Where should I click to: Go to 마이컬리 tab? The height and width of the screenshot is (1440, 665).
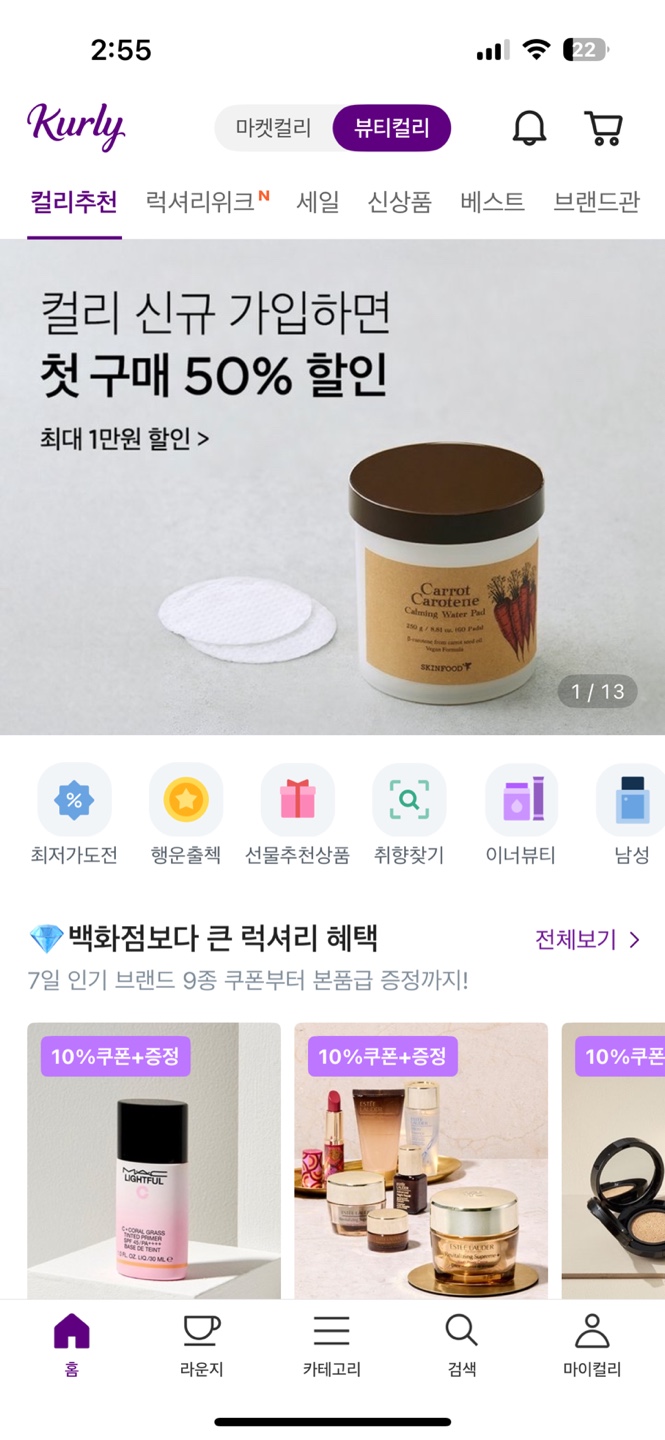coord(592,1345)
